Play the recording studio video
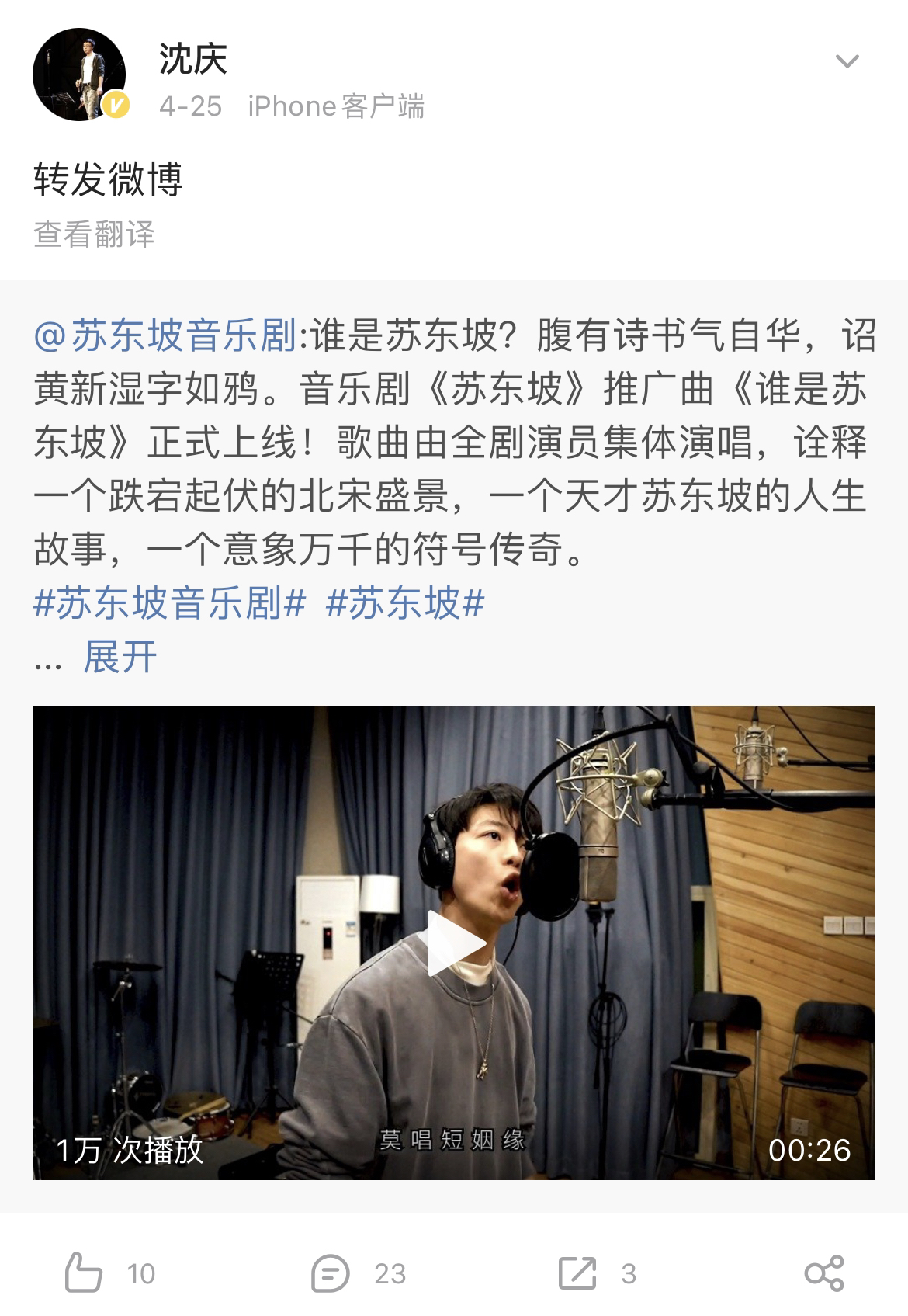 pos(454,943)
